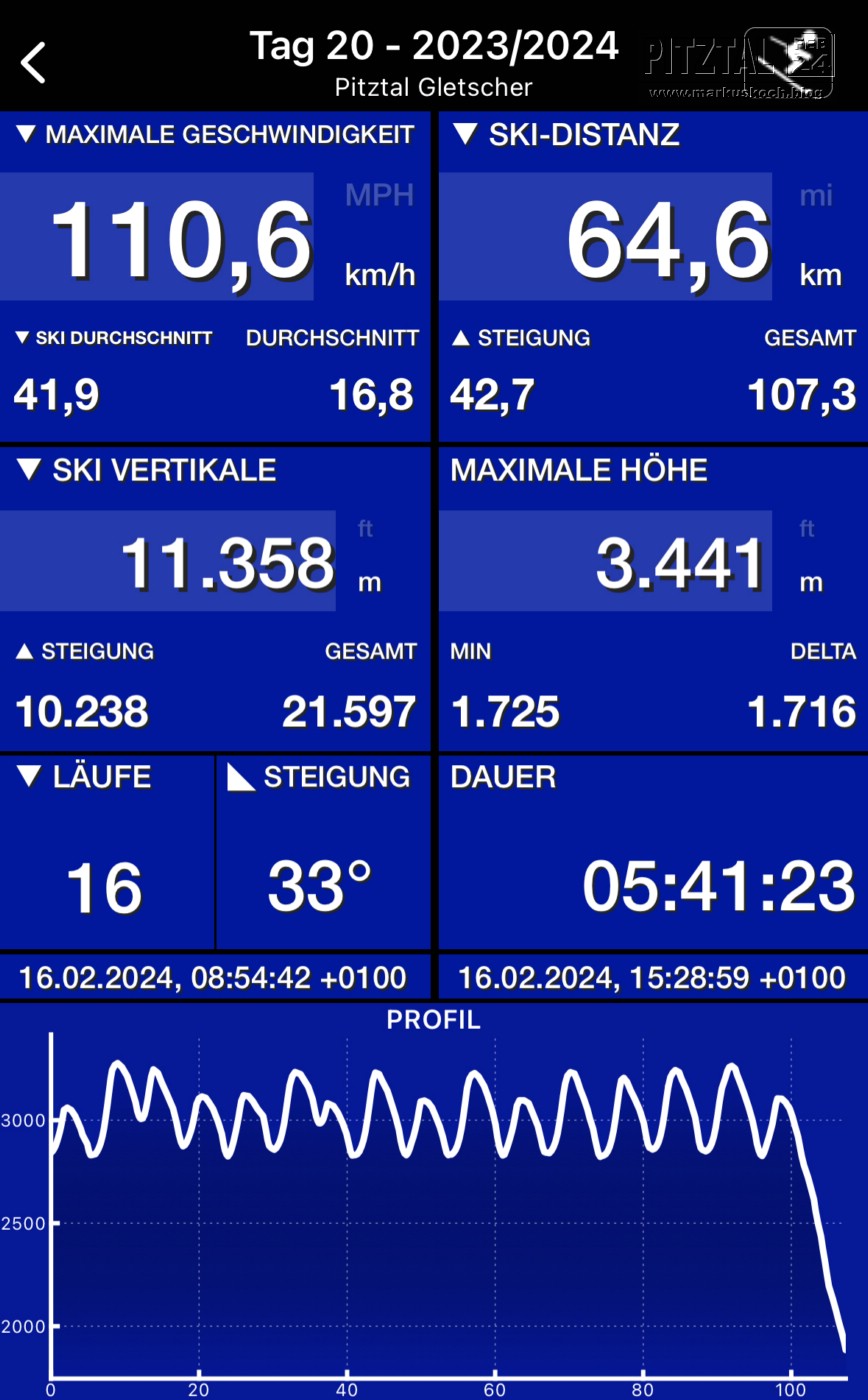Open the Profil altitude chart

click(434, 1200)
